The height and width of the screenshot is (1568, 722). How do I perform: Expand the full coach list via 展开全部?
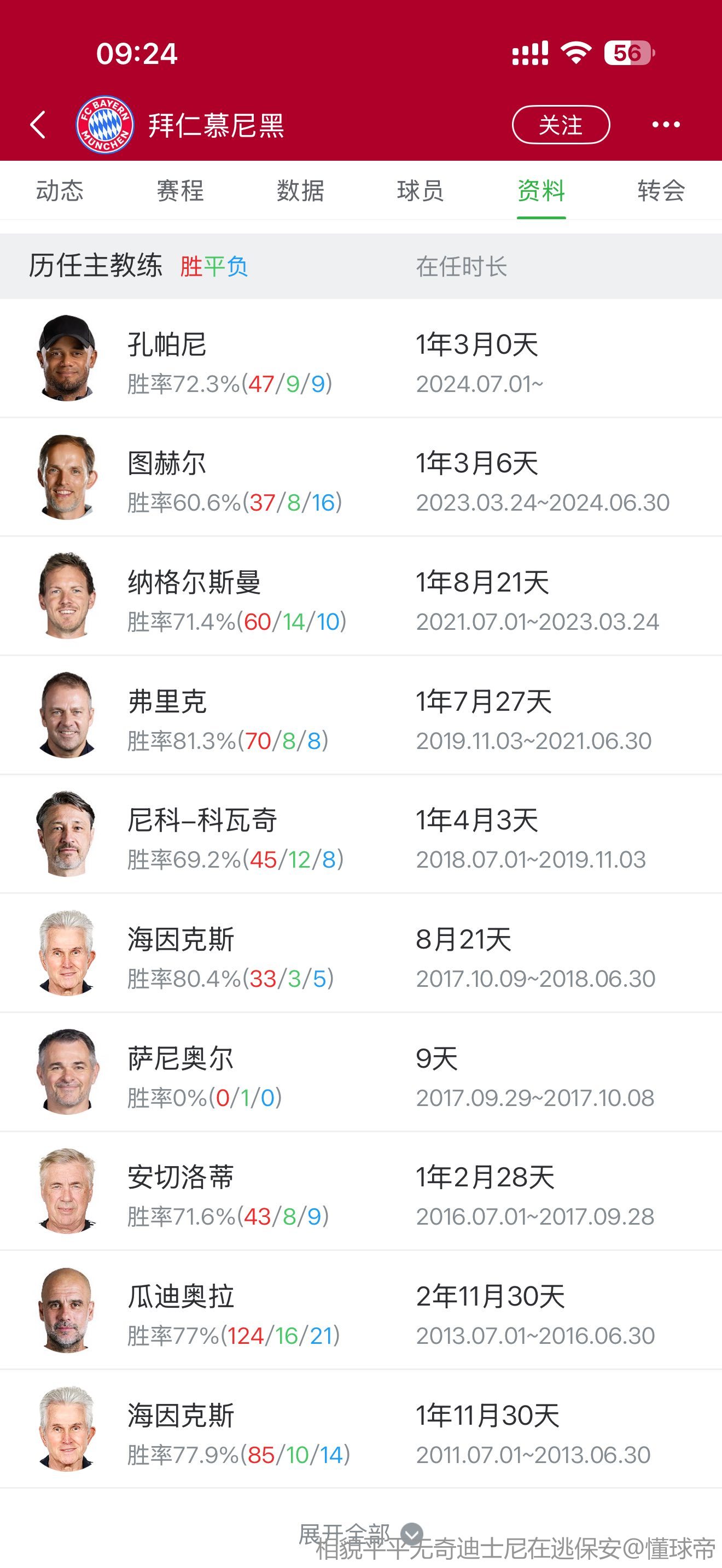359,1534
